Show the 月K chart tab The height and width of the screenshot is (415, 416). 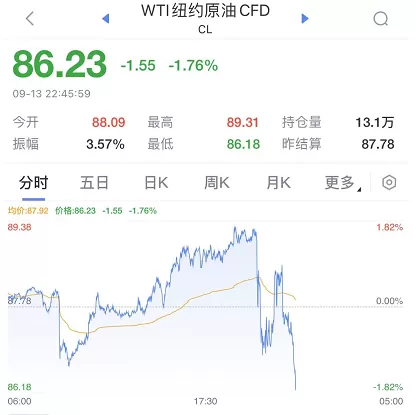coord(278,183)
